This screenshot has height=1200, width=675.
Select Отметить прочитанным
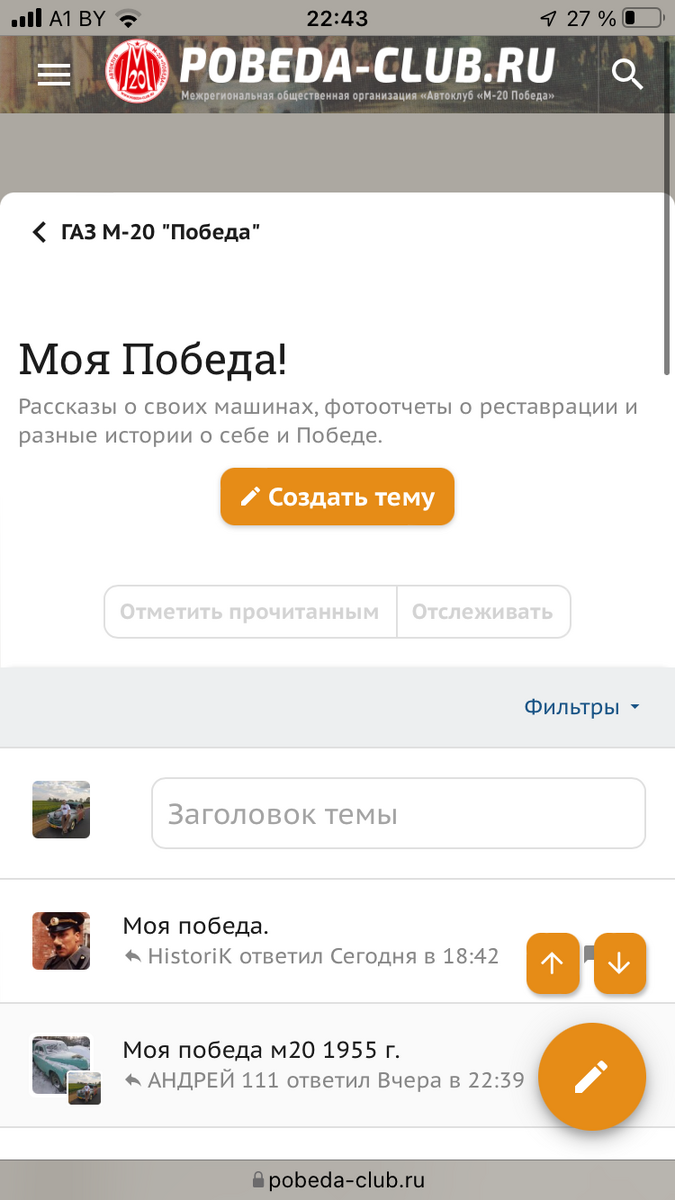[x=250, y=612]
